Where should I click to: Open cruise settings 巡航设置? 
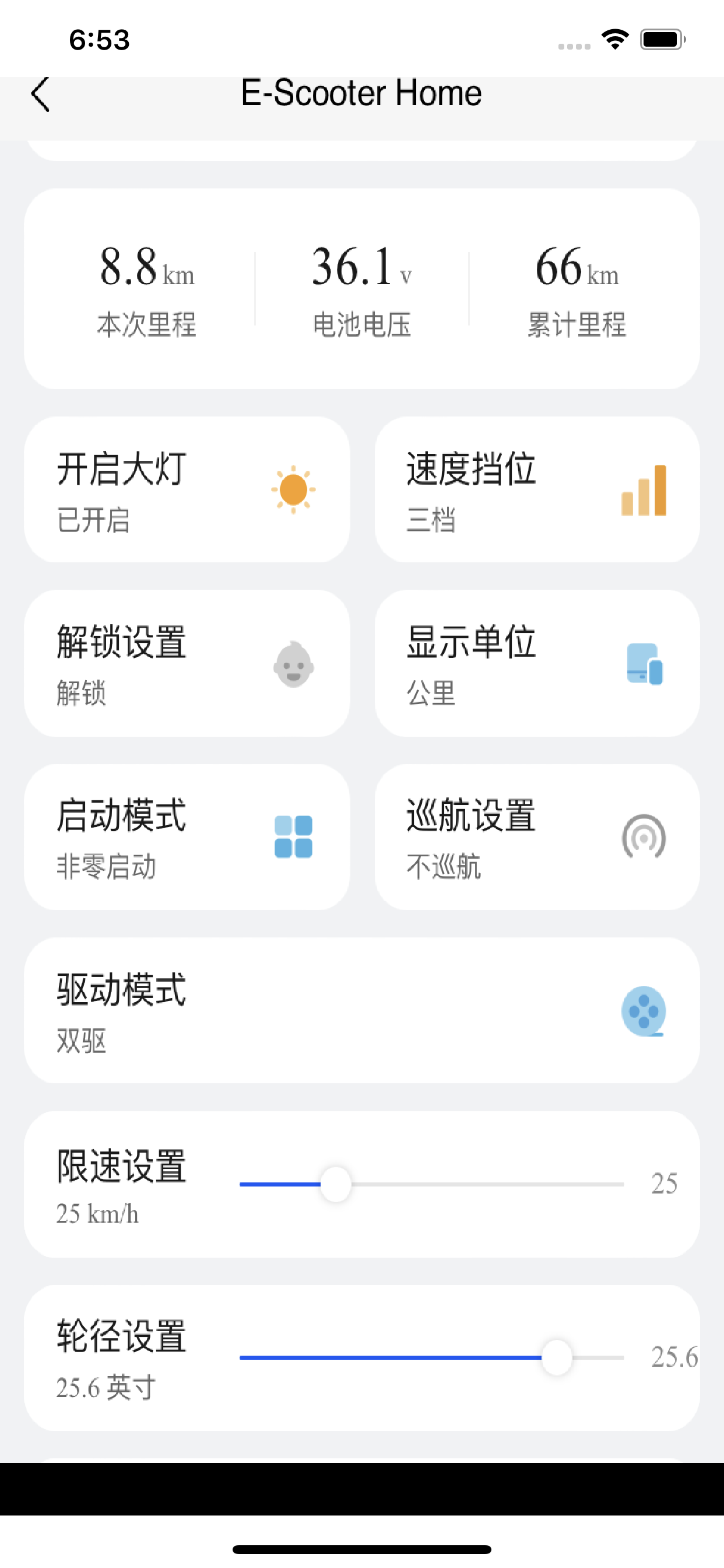point(537,837)
